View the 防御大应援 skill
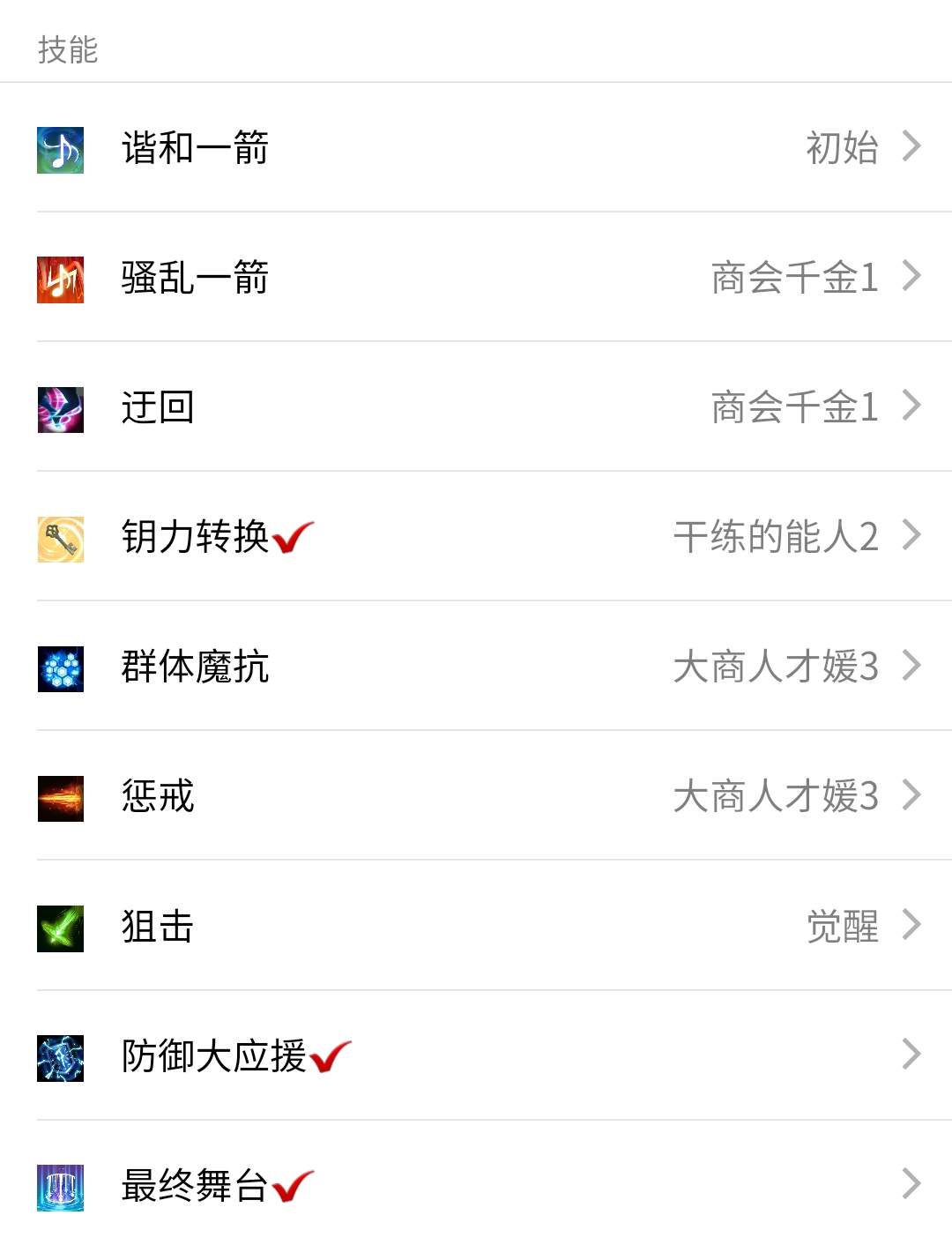Image resolution: width=952 pixels, height=1245 pixels. 476,1055
